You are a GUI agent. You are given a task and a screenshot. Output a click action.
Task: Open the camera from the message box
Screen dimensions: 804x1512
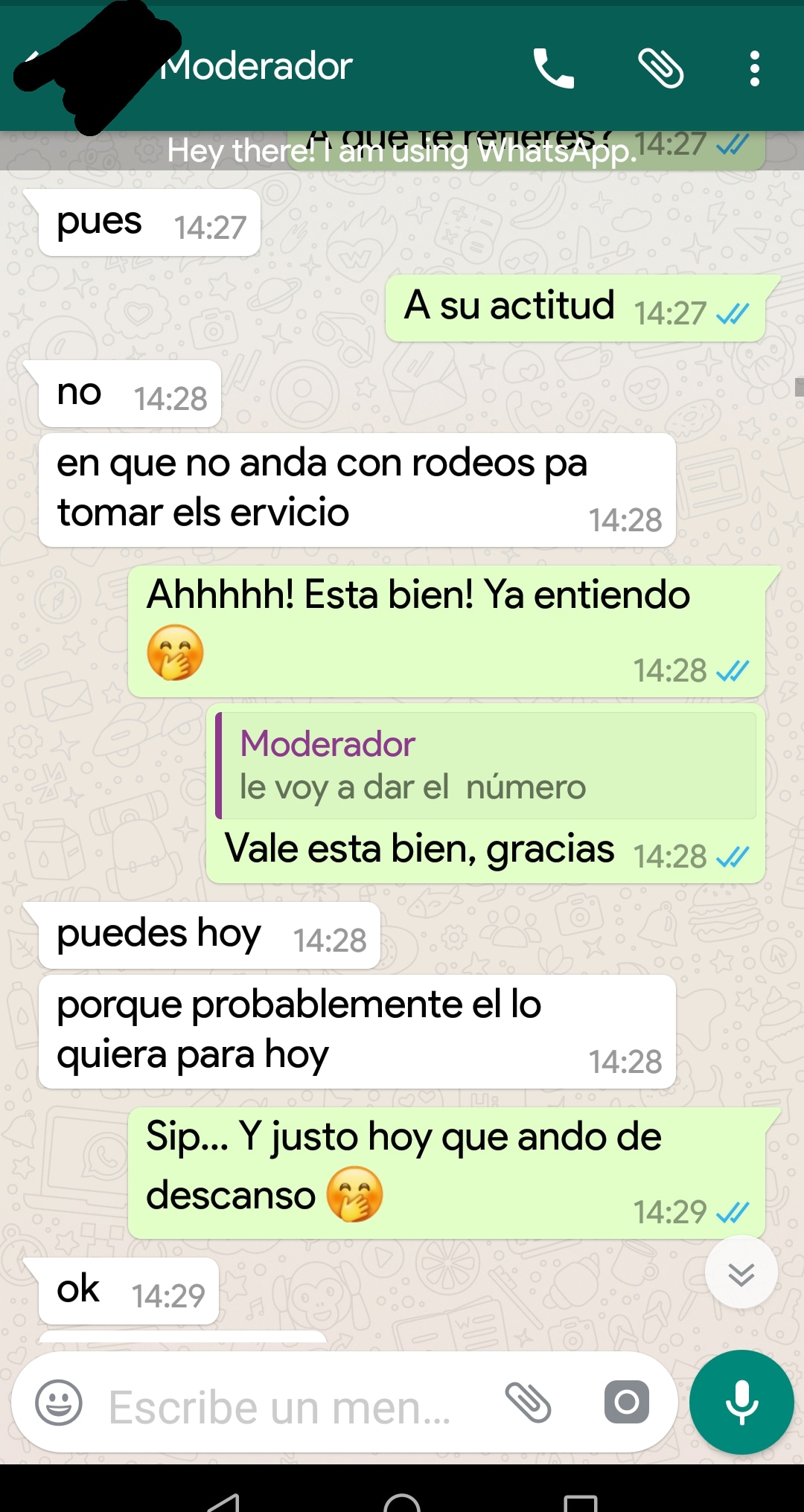[x=626, y=1403]
